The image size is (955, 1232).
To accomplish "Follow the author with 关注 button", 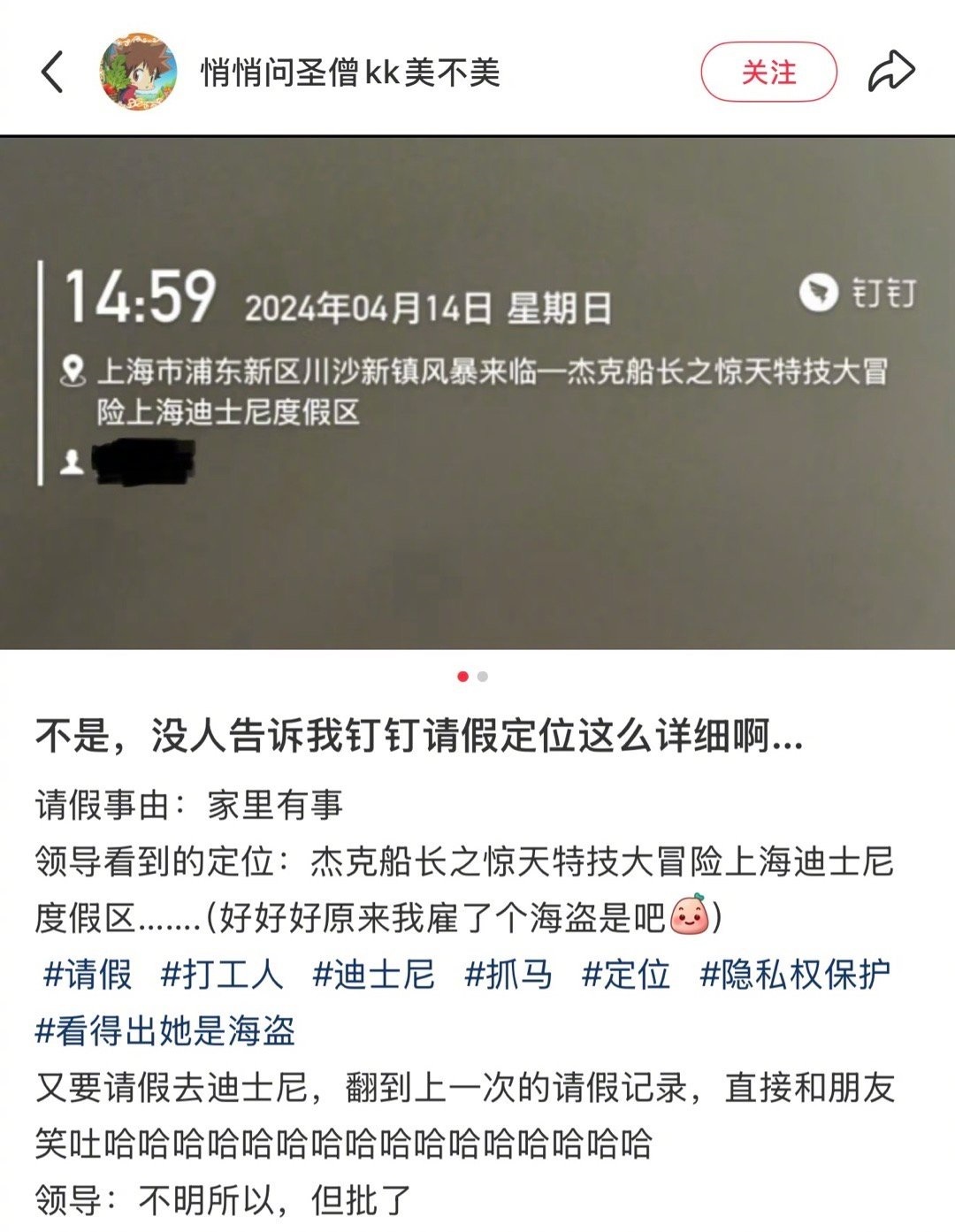I will 768,72.
